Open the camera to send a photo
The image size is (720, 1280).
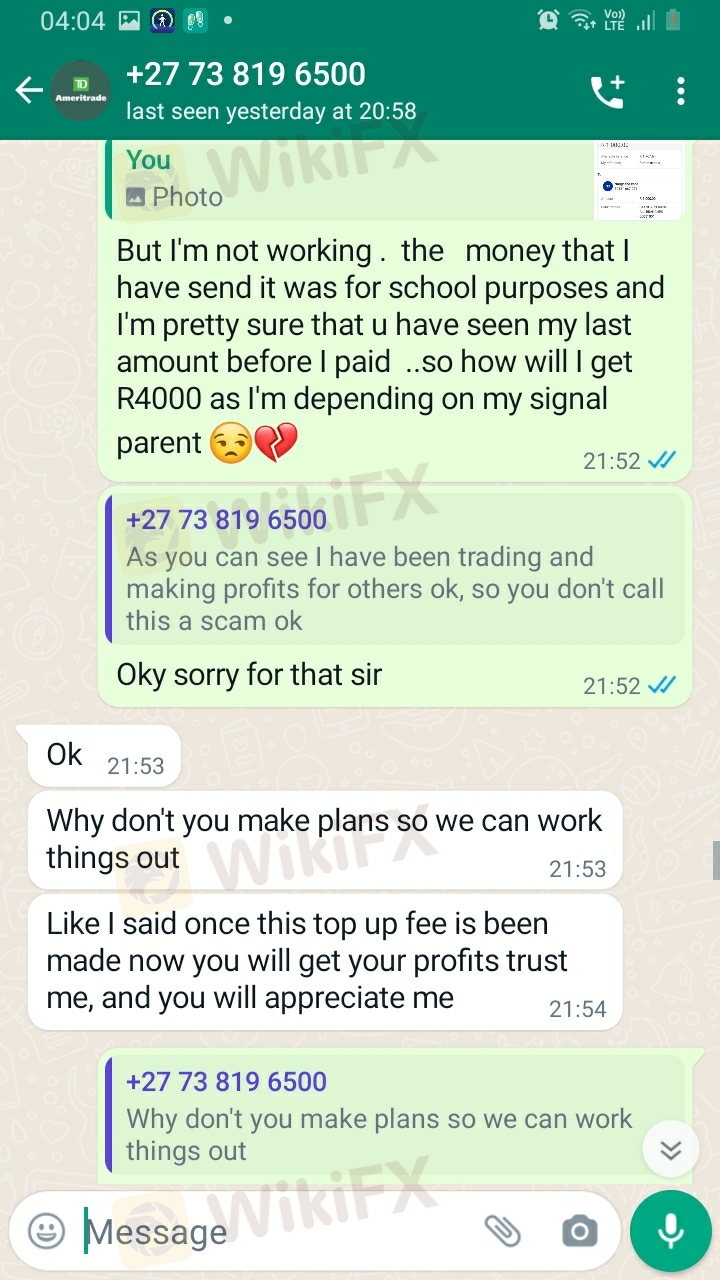point(579,1231)
